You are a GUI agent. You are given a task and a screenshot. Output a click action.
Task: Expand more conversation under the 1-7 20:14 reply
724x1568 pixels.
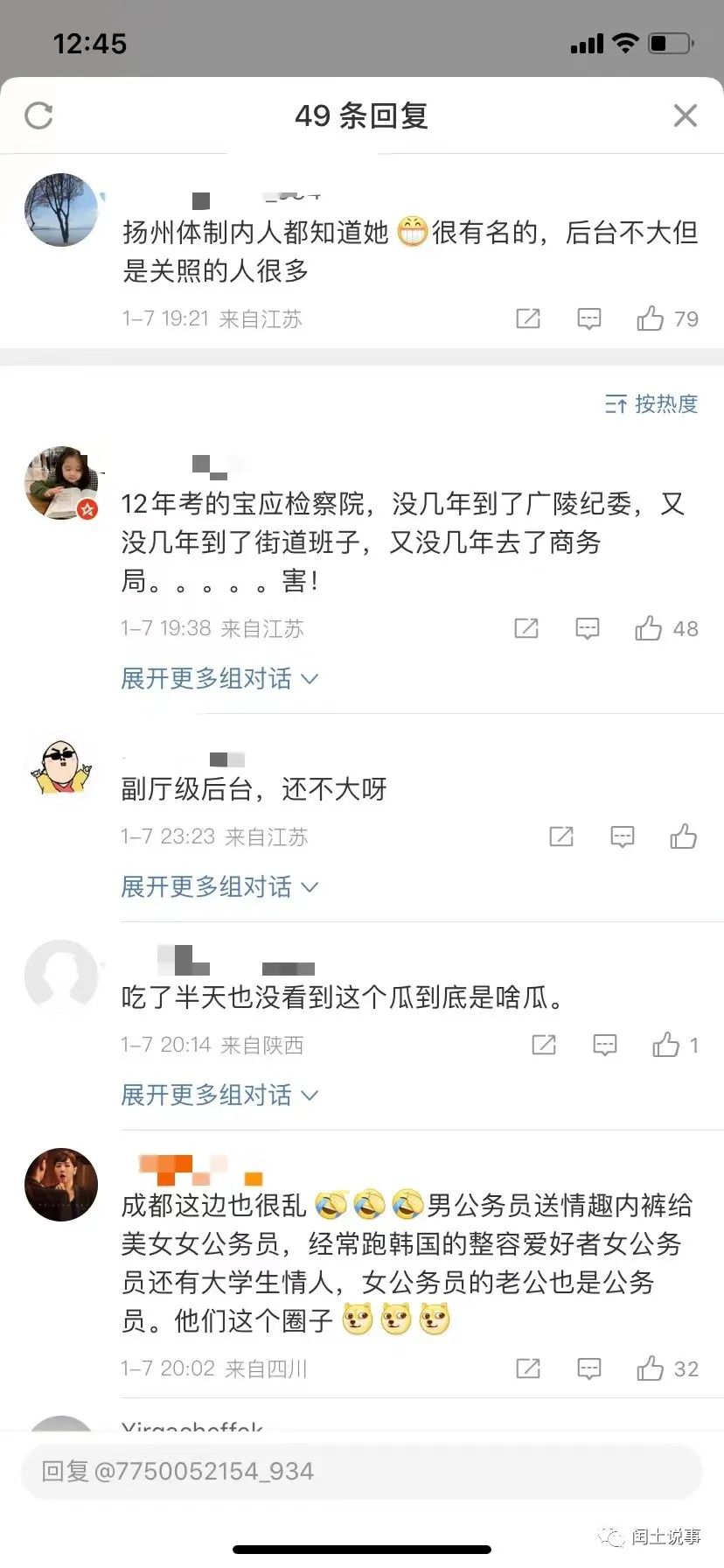(219, 1095)
